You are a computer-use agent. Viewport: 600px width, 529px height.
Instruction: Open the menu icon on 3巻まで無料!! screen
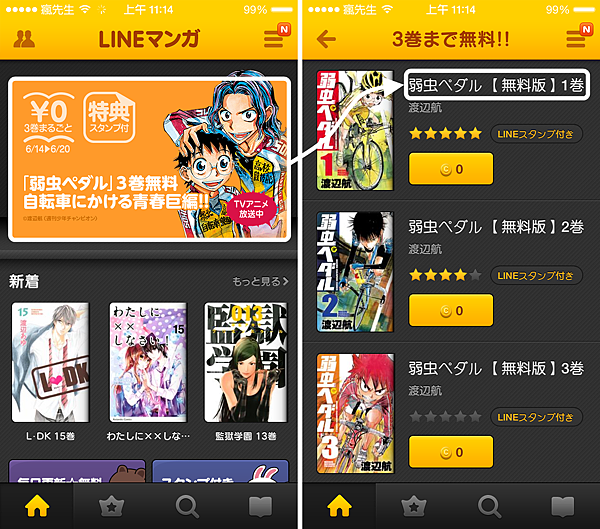576,40
